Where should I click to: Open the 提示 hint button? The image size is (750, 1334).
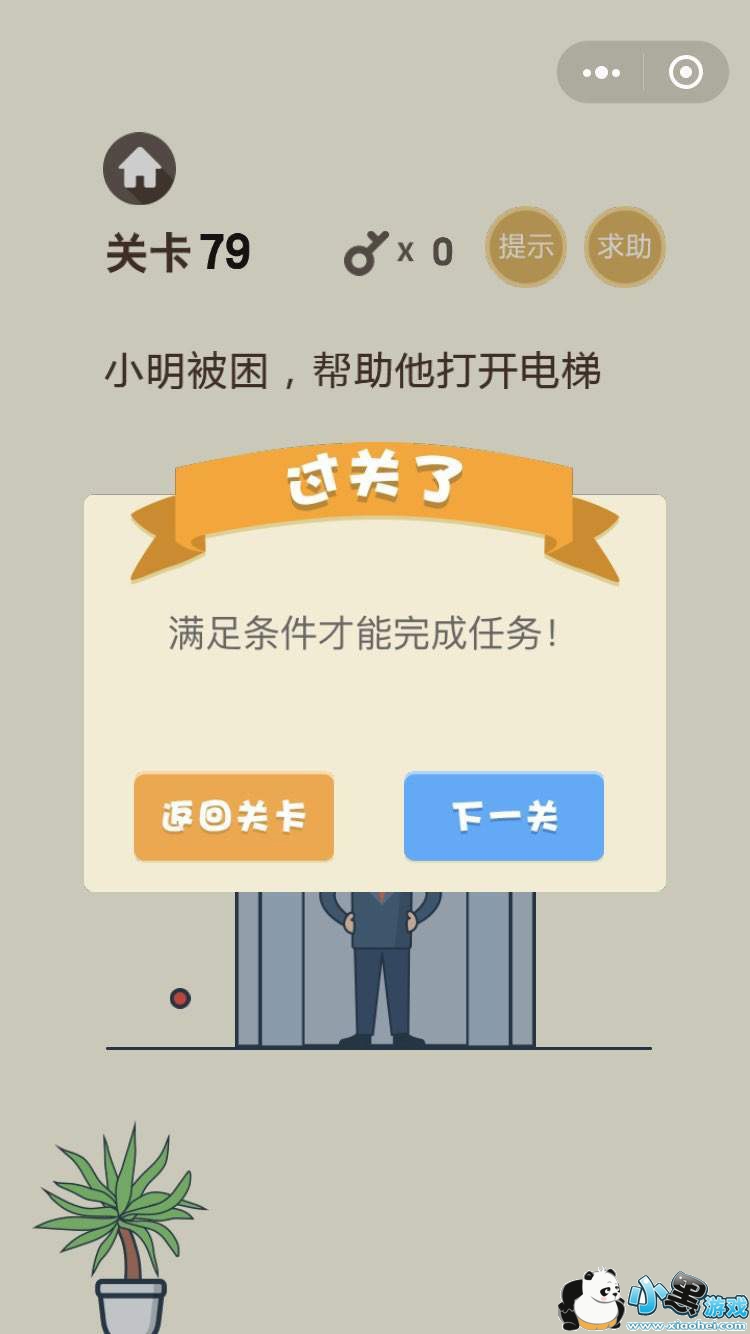click(526, 247)
